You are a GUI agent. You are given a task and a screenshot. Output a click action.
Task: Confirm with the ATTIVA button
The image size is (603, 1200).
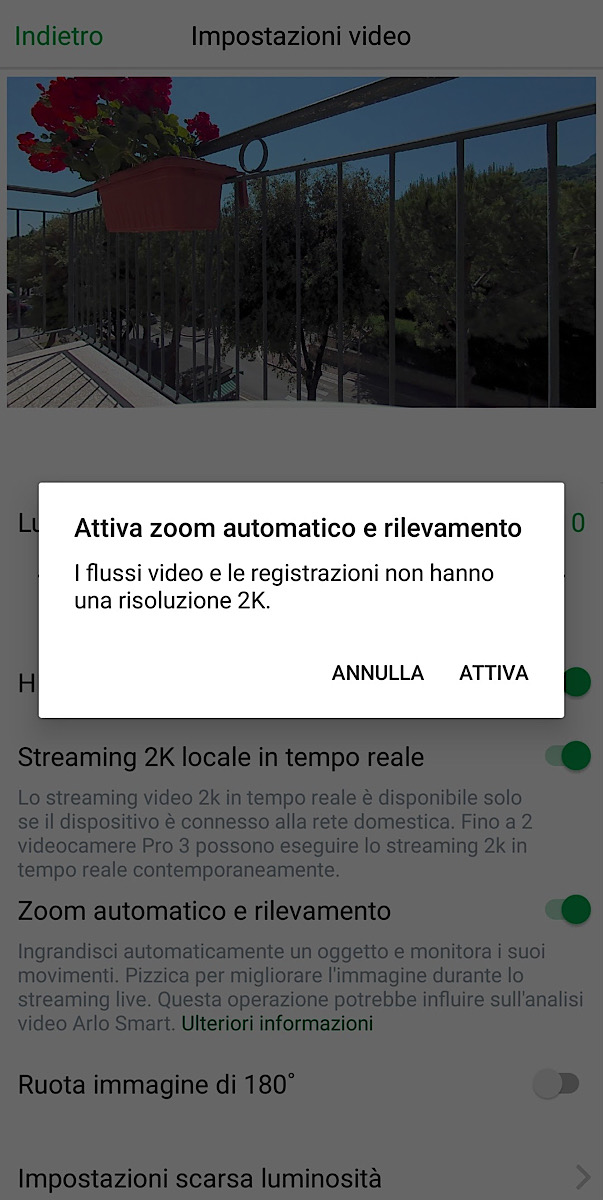click(493, 673)
